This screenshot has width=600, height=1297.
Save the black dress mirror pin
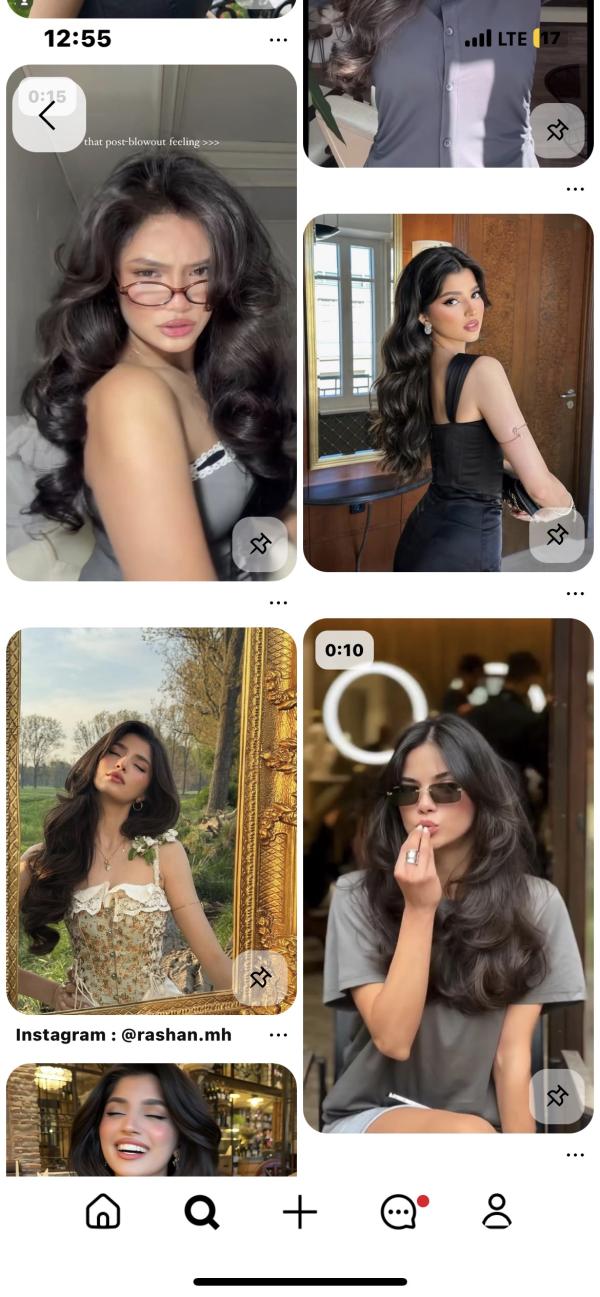(x=557, y=535)
